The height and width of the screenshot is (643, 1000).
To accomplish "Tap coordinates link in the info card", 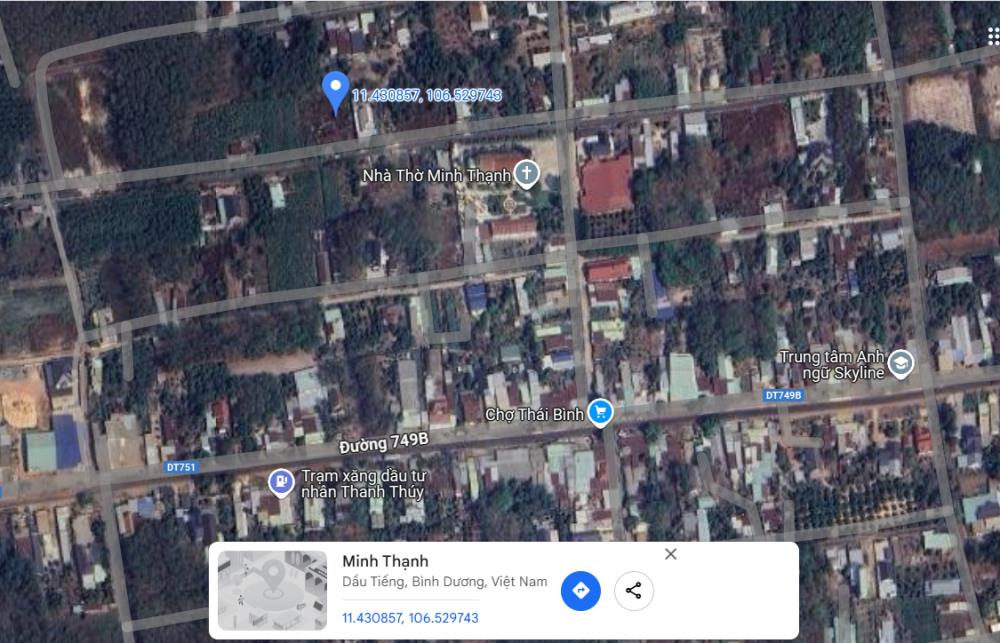I will 410,618.
